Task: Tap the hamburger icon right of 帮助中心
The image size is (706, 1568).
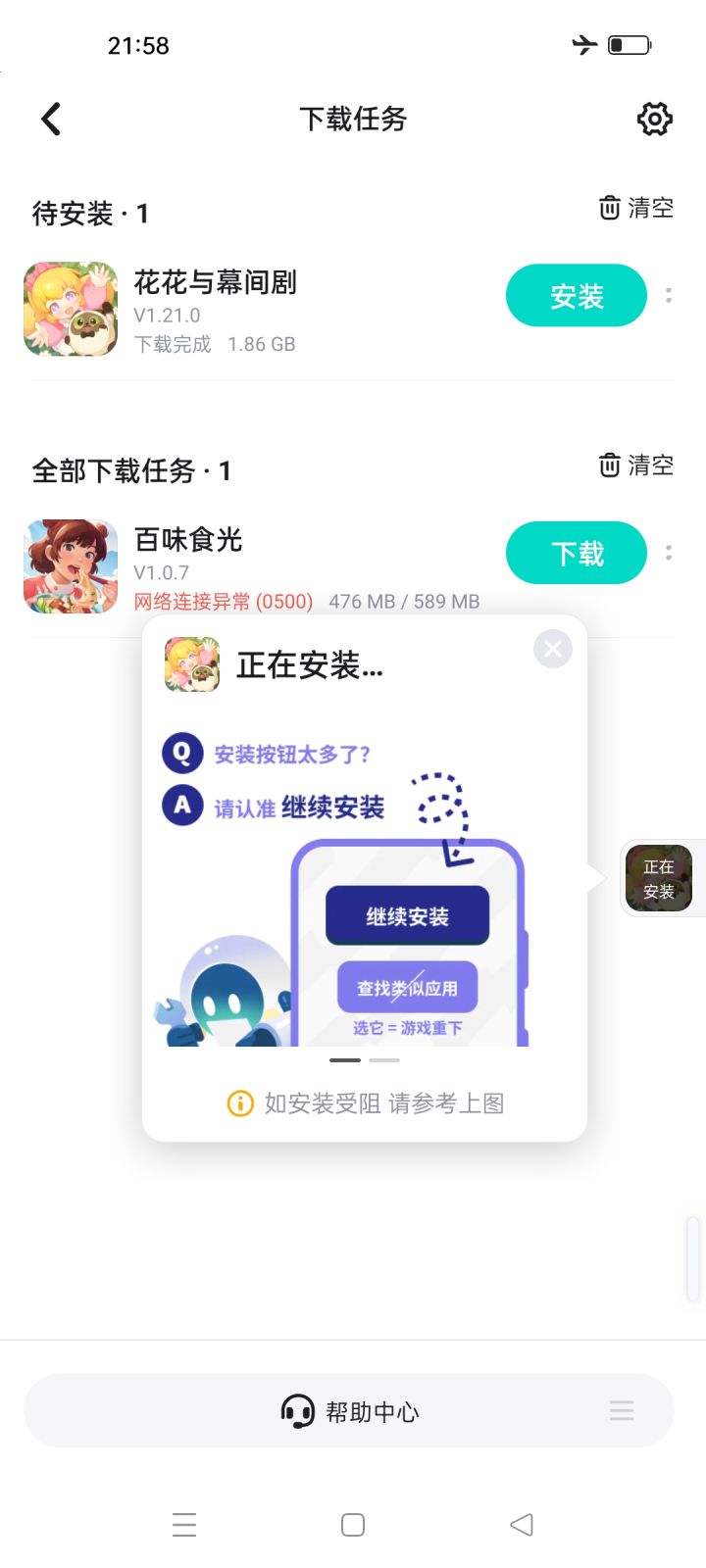Action: coord(622,1409)
